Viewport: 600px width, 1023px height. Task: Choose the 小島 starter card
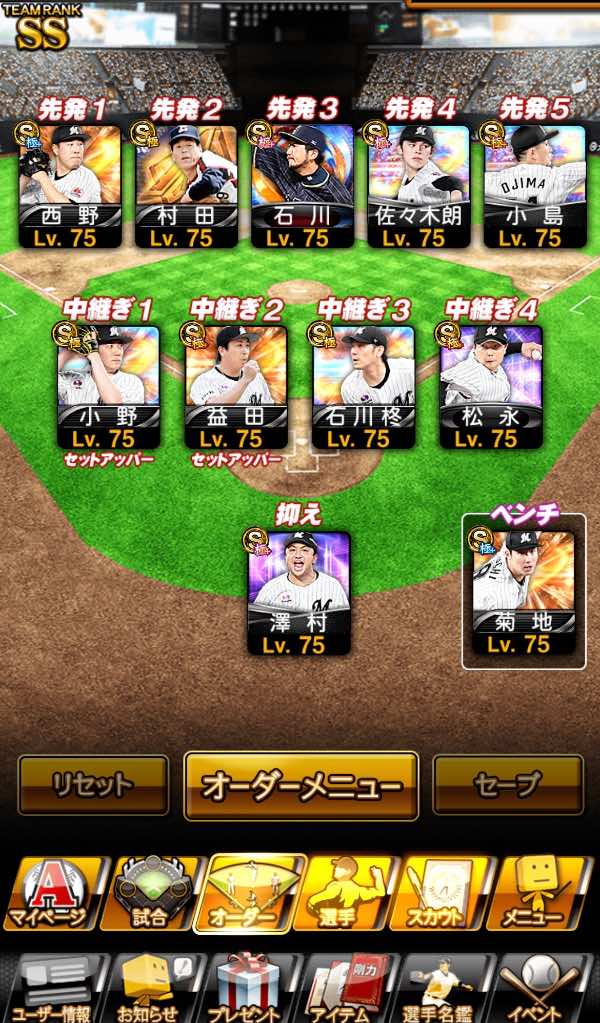coord(535,185)
